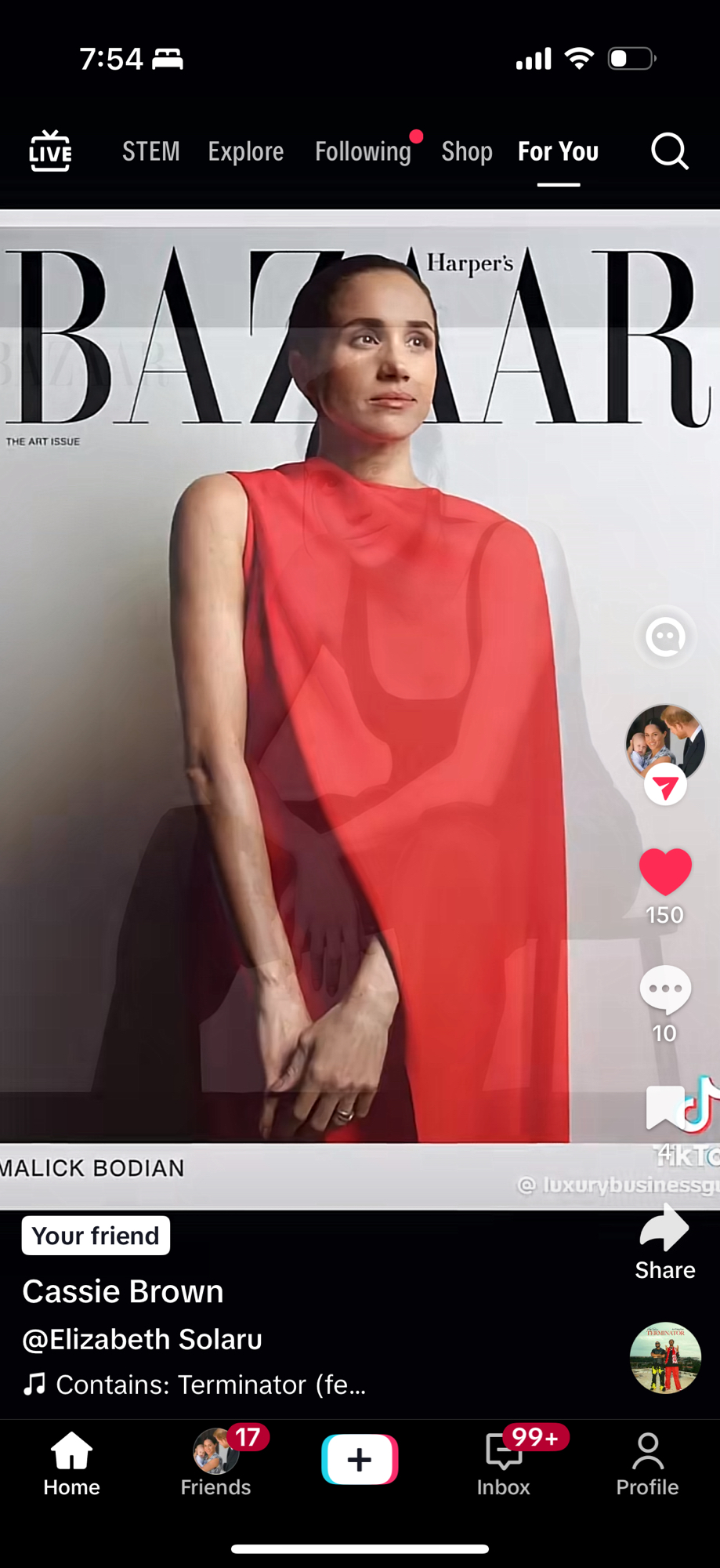The height and width of the screenshot is (1568, 720).
Task: Switch to the Following tab
Action: [x=363, y=151]
